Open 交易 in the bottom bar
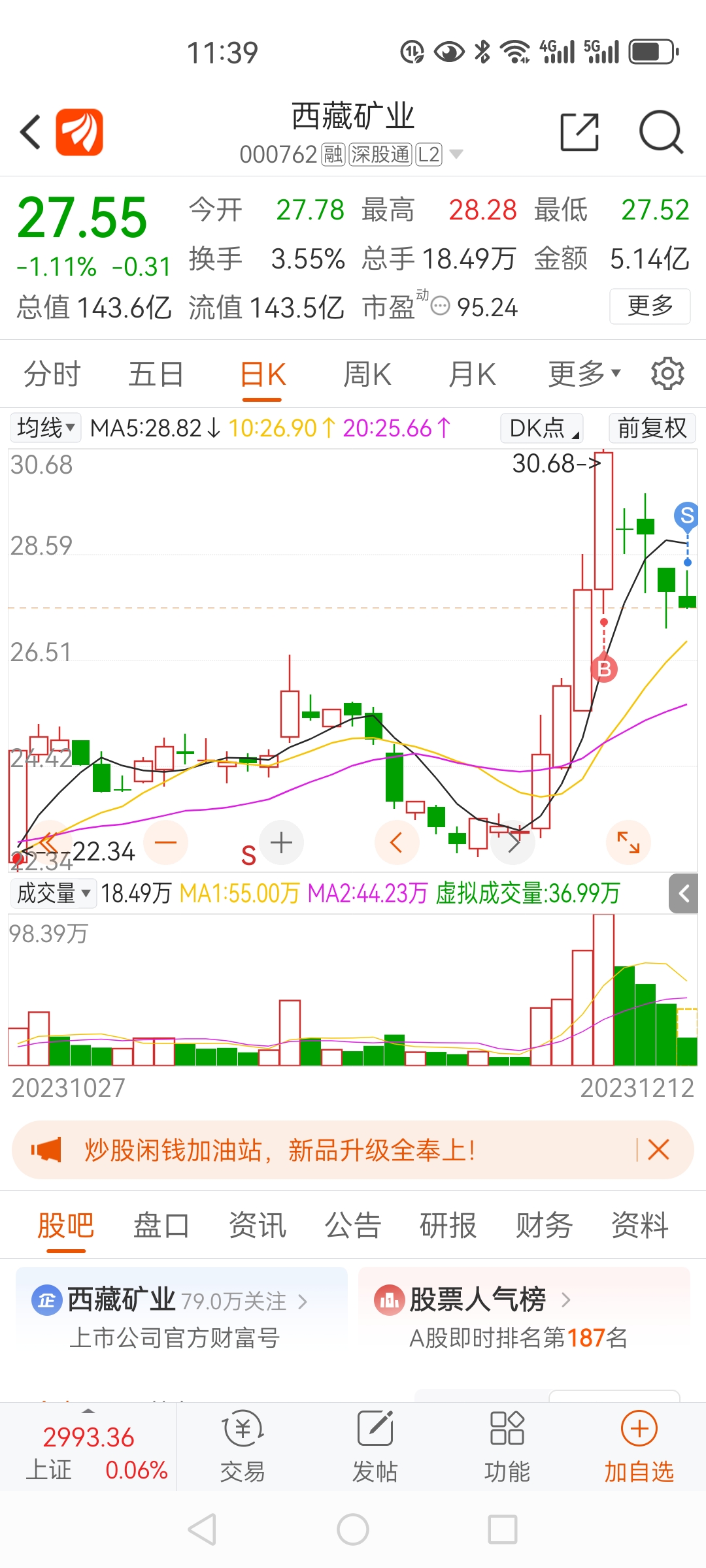706x1568 pixels. coord(243,1446)
